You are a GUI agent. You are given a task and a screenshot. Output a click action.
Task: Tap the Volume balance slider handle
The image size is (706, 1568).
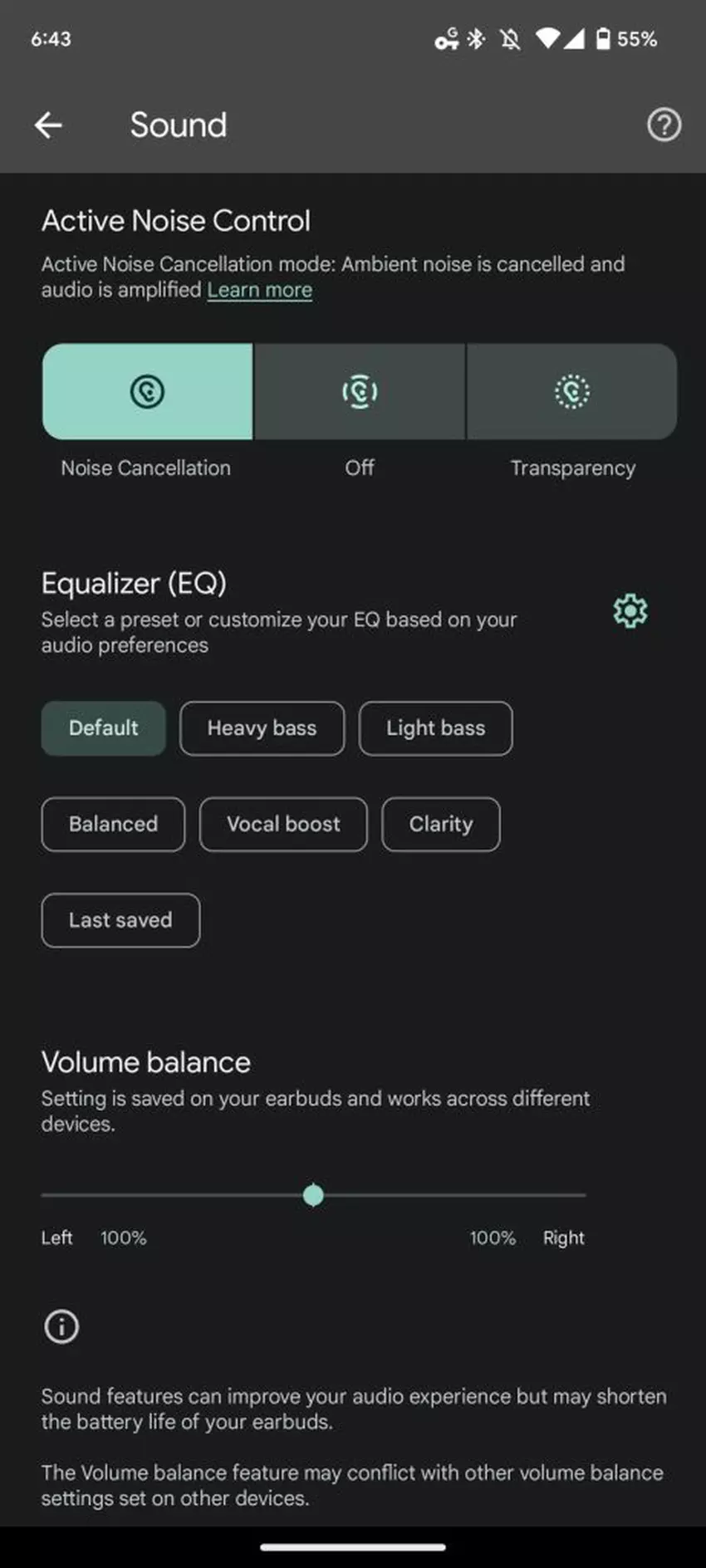pyautogui.click(x=313, y=1195)
